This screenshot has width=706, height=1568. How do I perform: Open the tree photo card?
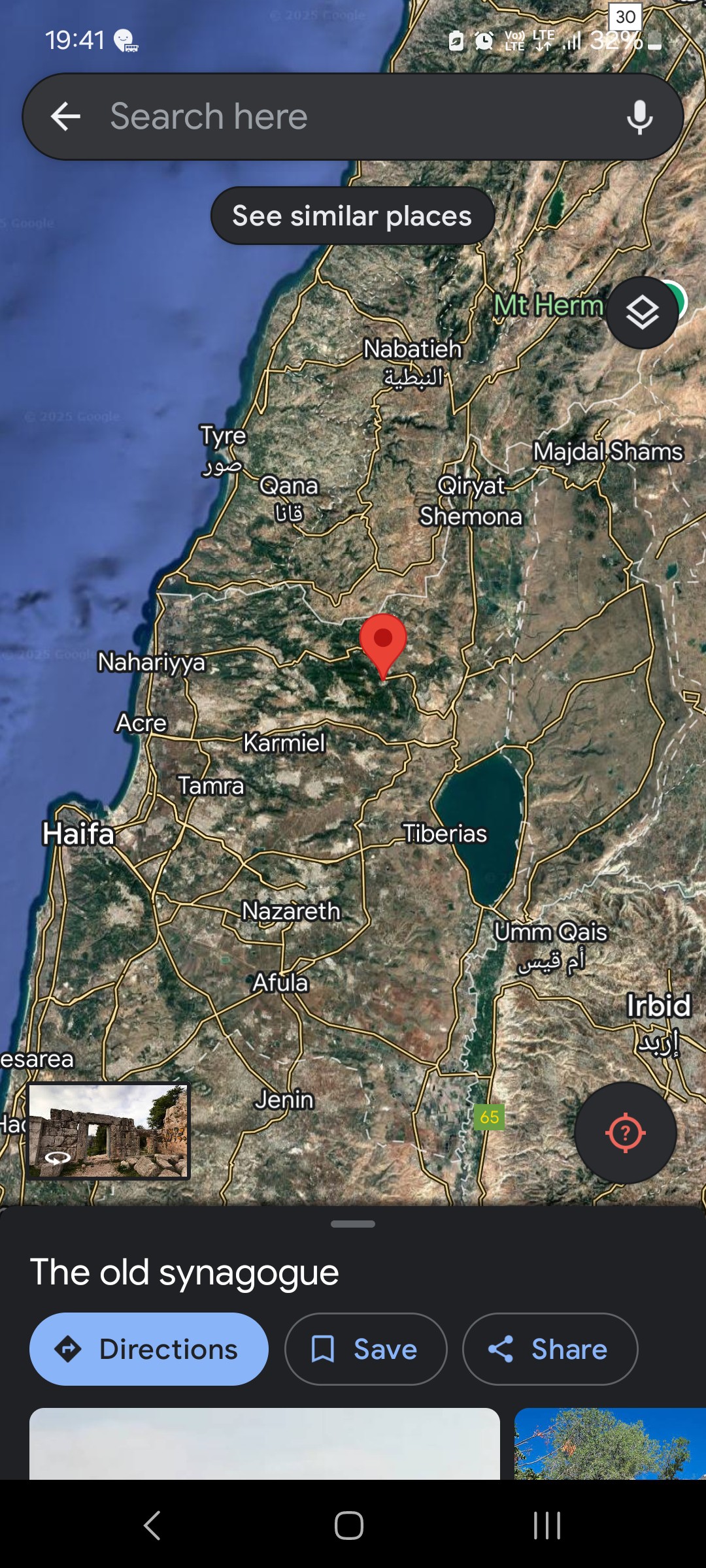[x=609, y=1443]
